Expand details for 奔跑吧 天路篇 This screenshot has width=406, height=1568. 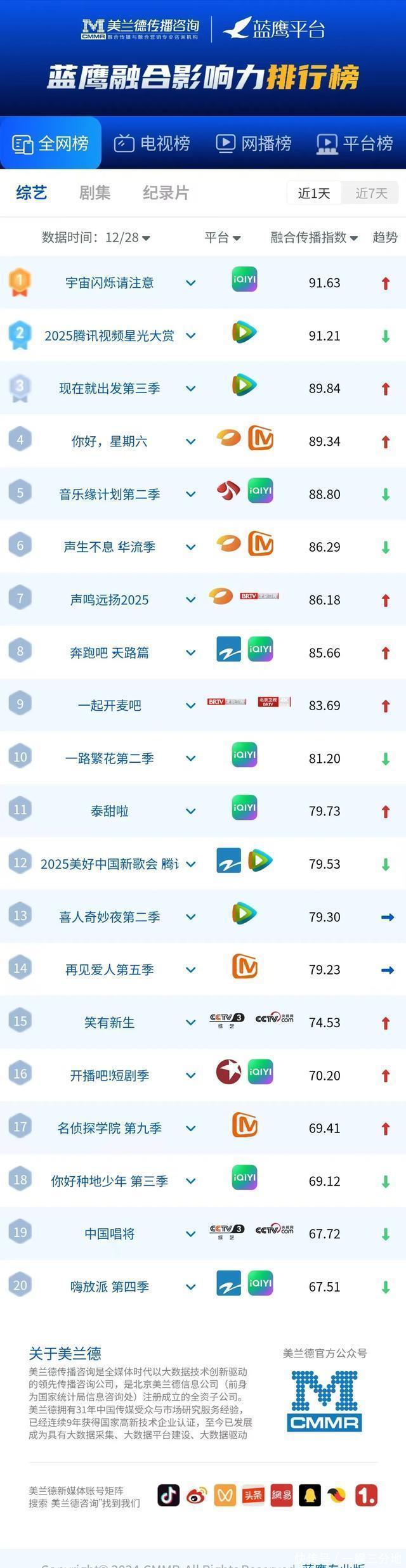click(190, 652)
